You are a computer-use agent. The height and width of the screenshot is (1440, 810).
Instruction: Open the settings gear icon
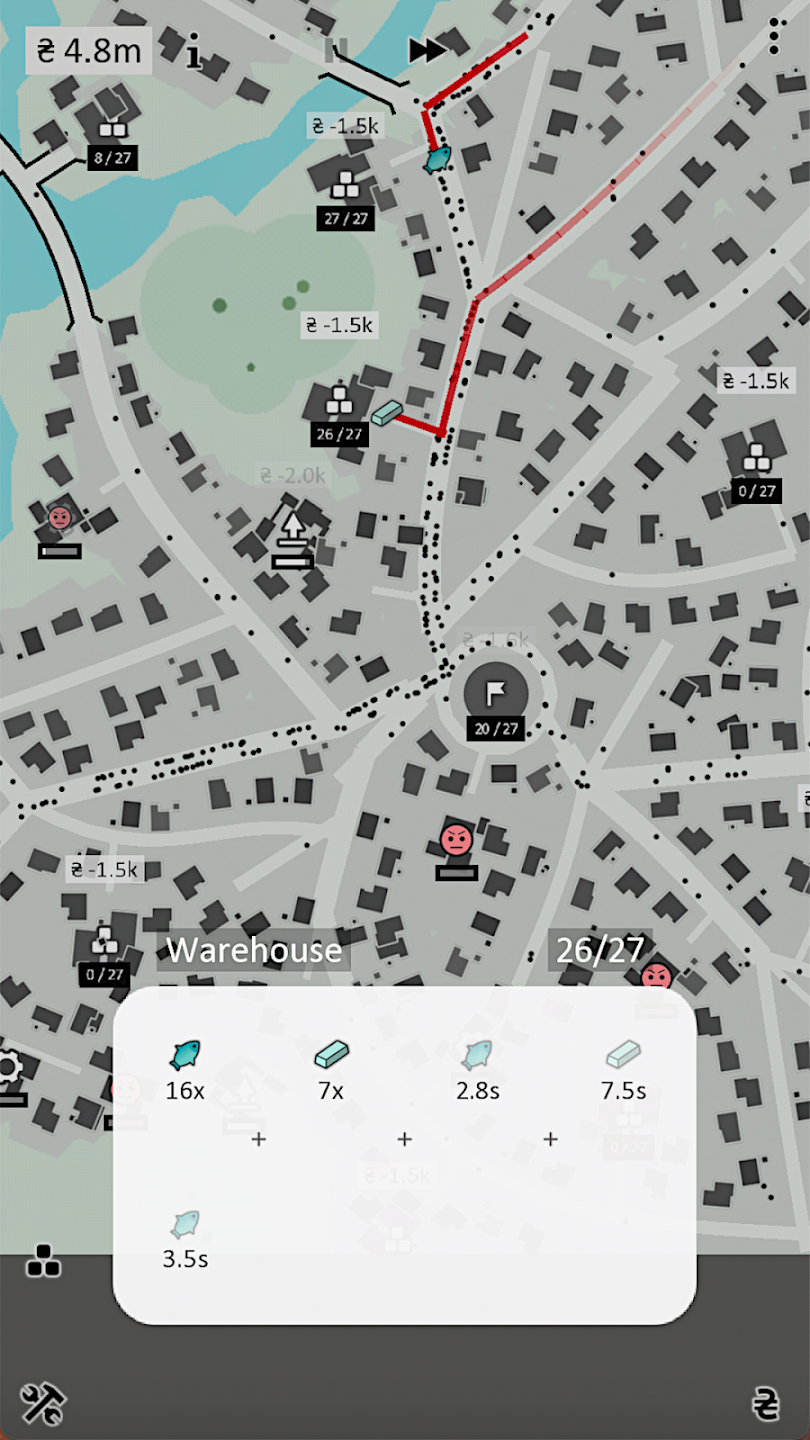pyautogui.click(x=10, y=1068)
